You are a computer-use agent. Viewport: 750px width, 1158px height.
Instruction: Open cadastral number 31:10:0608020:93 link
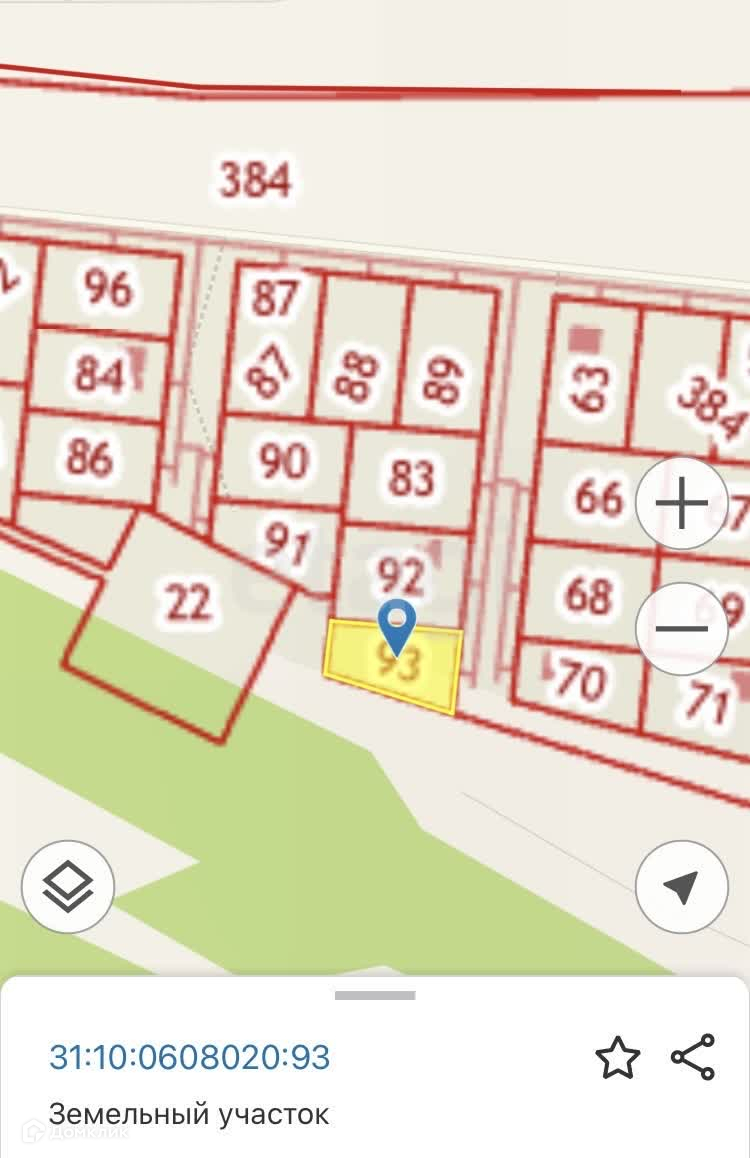coord(190,1057)
